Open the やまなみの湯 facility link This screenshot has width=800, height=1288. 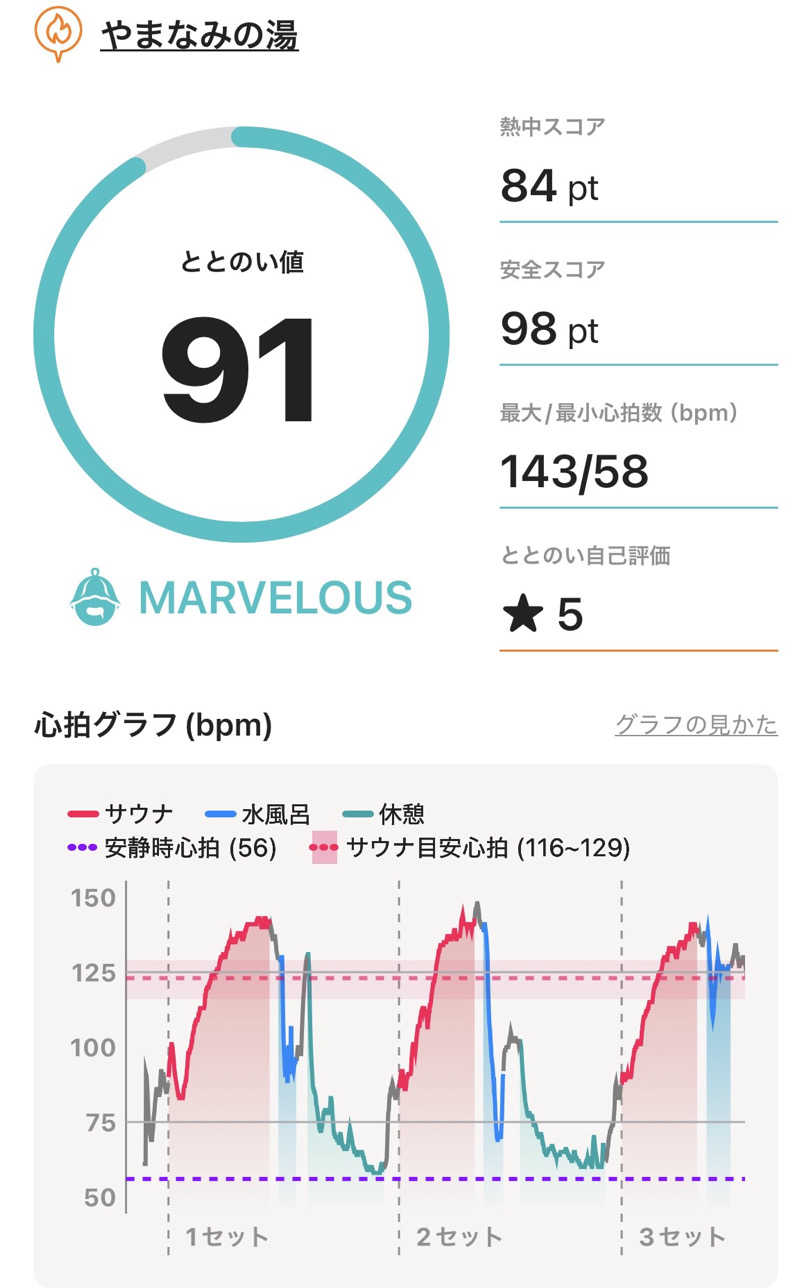[x=199, y=36]
